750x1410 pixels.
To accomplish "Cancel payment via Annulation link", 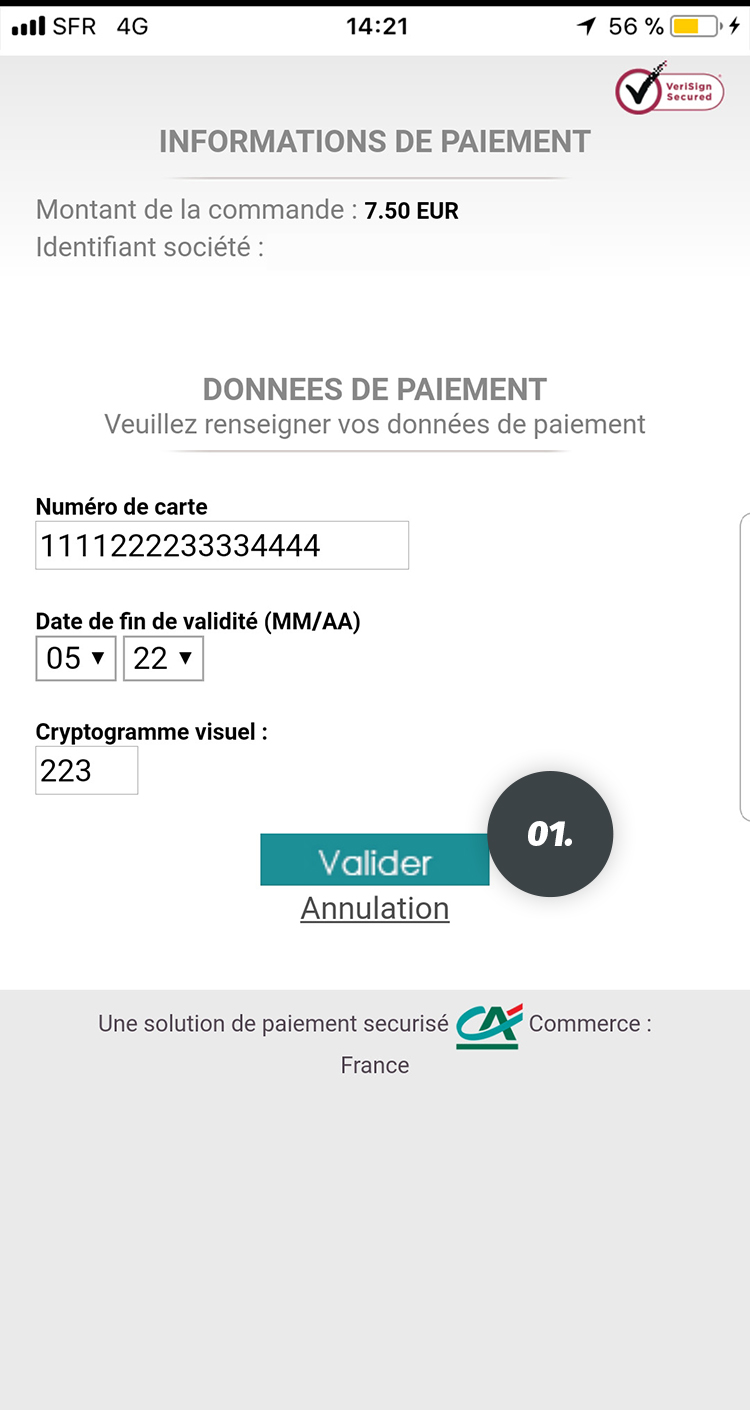I will coord(375,908).
